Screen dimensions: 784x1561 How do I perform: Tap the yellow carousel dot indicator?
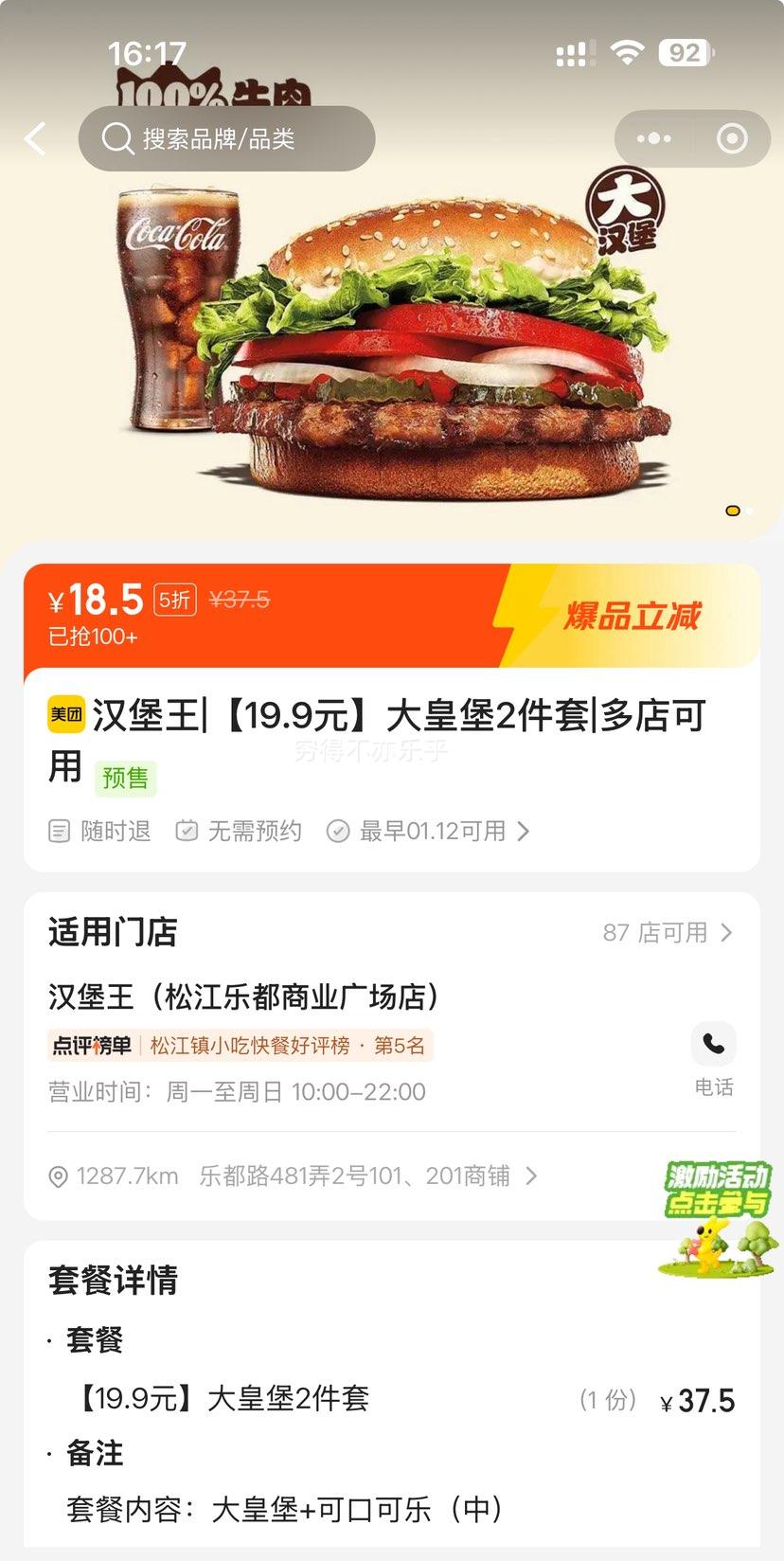tap(732, 511)
